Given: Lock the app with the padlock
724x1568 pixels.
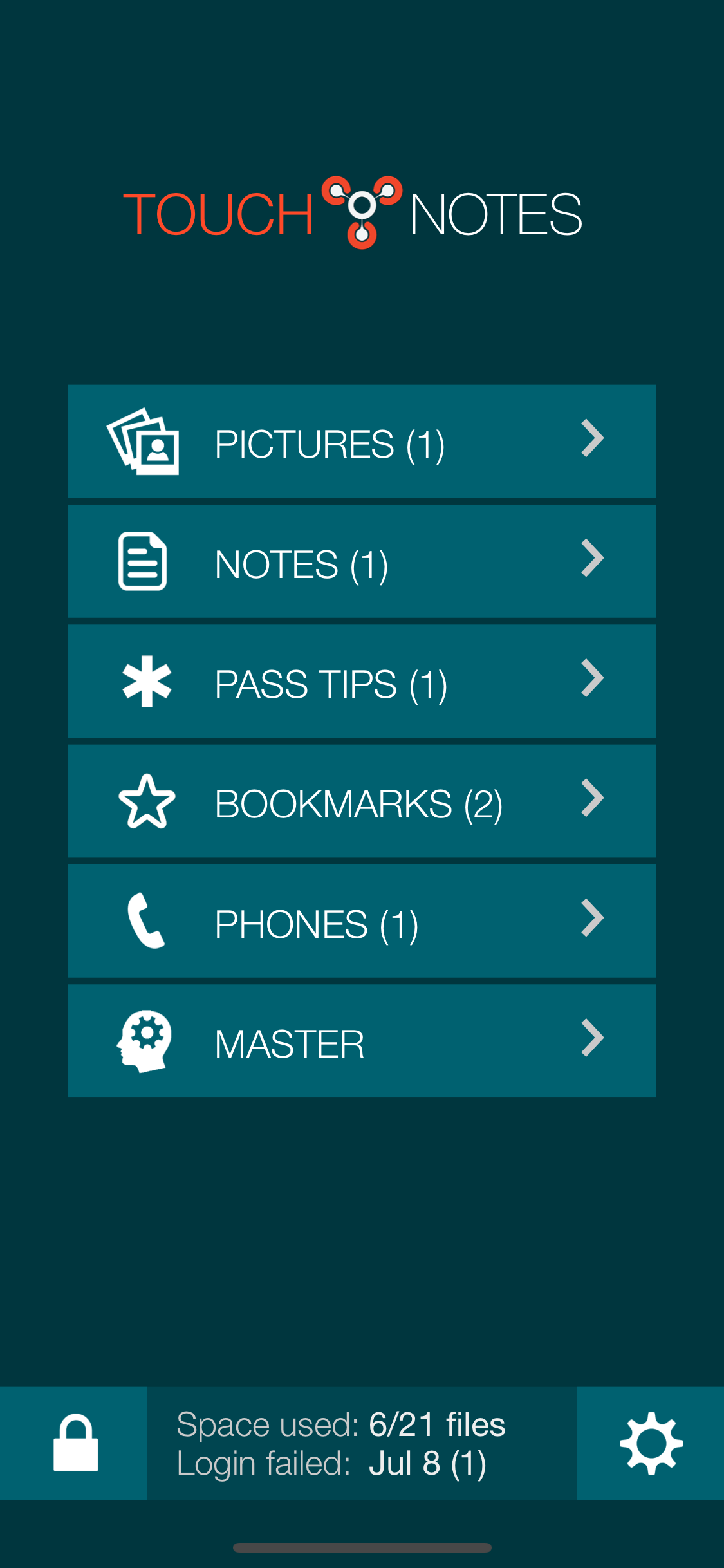Looking at the screenshot, I should point(75,1443).
